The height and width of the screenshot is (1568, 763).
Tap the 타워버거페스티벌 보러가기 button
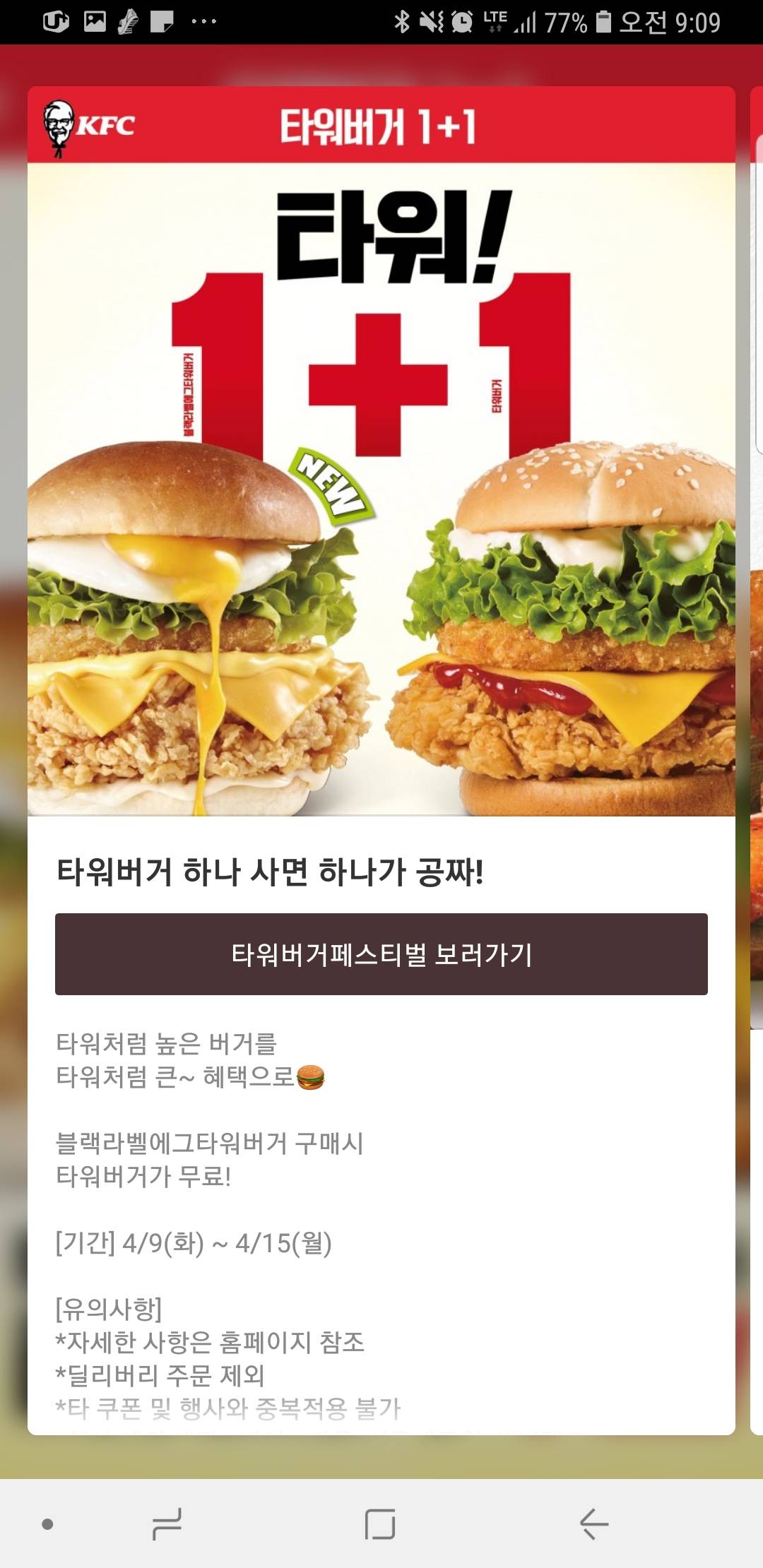381,954
